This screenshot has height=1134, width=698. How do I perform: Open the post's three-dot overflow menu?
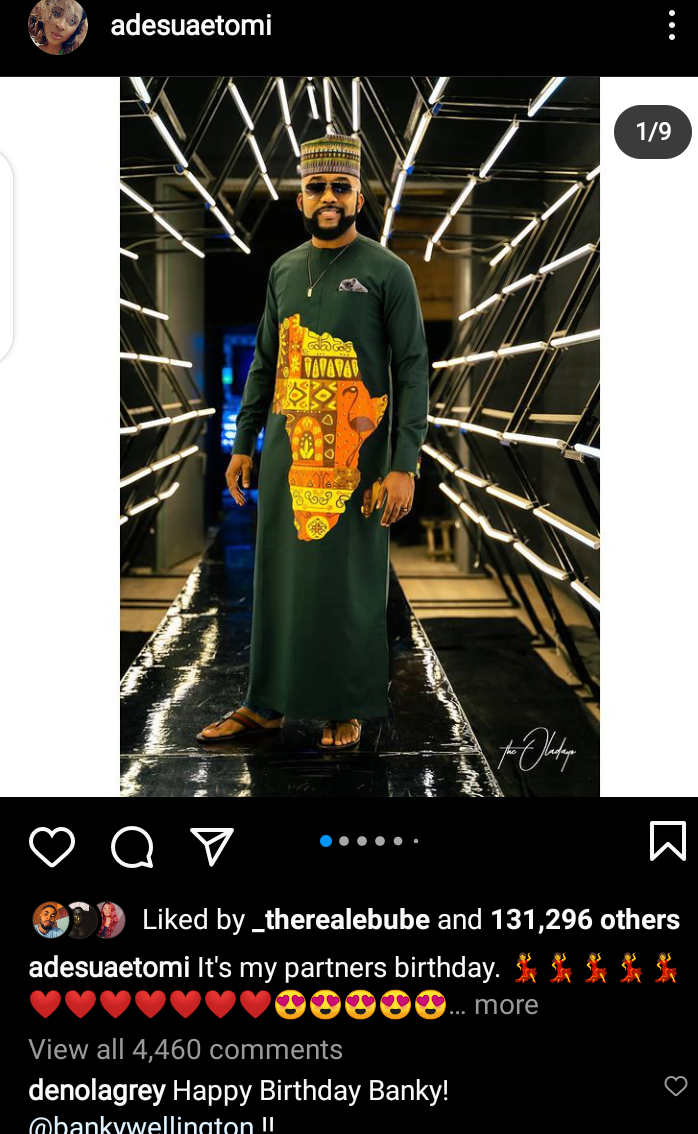[672, 26]
